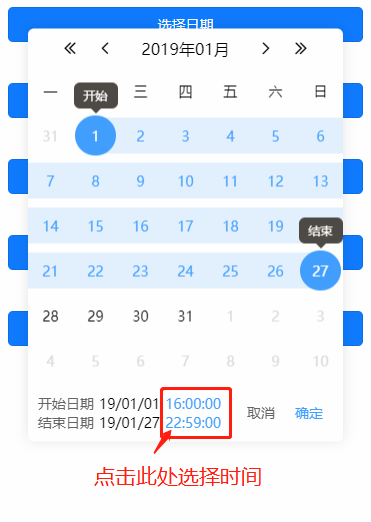371x522 pixels.
Task: Cancel the date selection with 取消
Action: click(261, 413)
